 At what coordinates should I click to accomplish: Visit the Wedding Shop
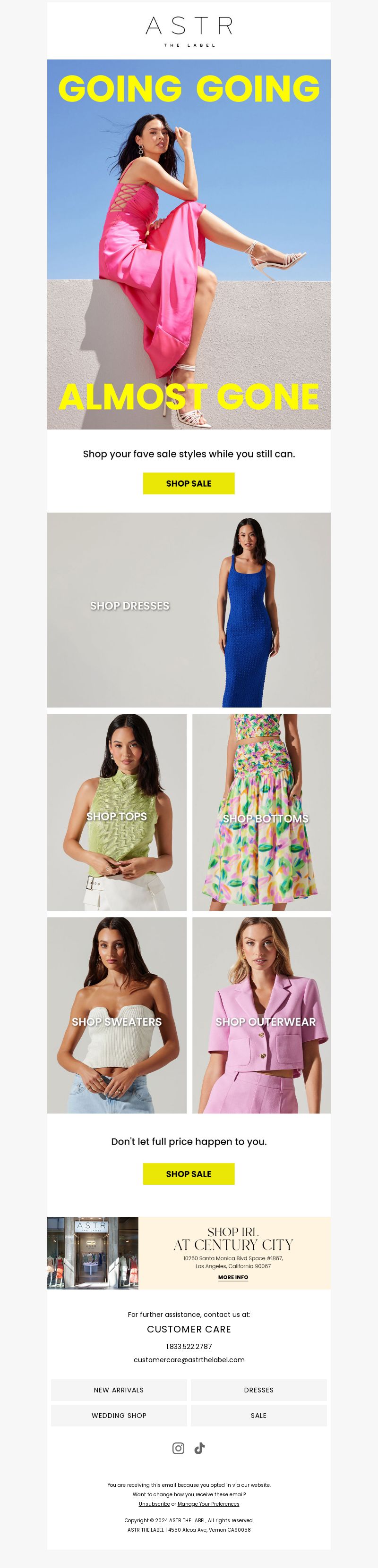pyautogui.click(x=119, y=1415)
